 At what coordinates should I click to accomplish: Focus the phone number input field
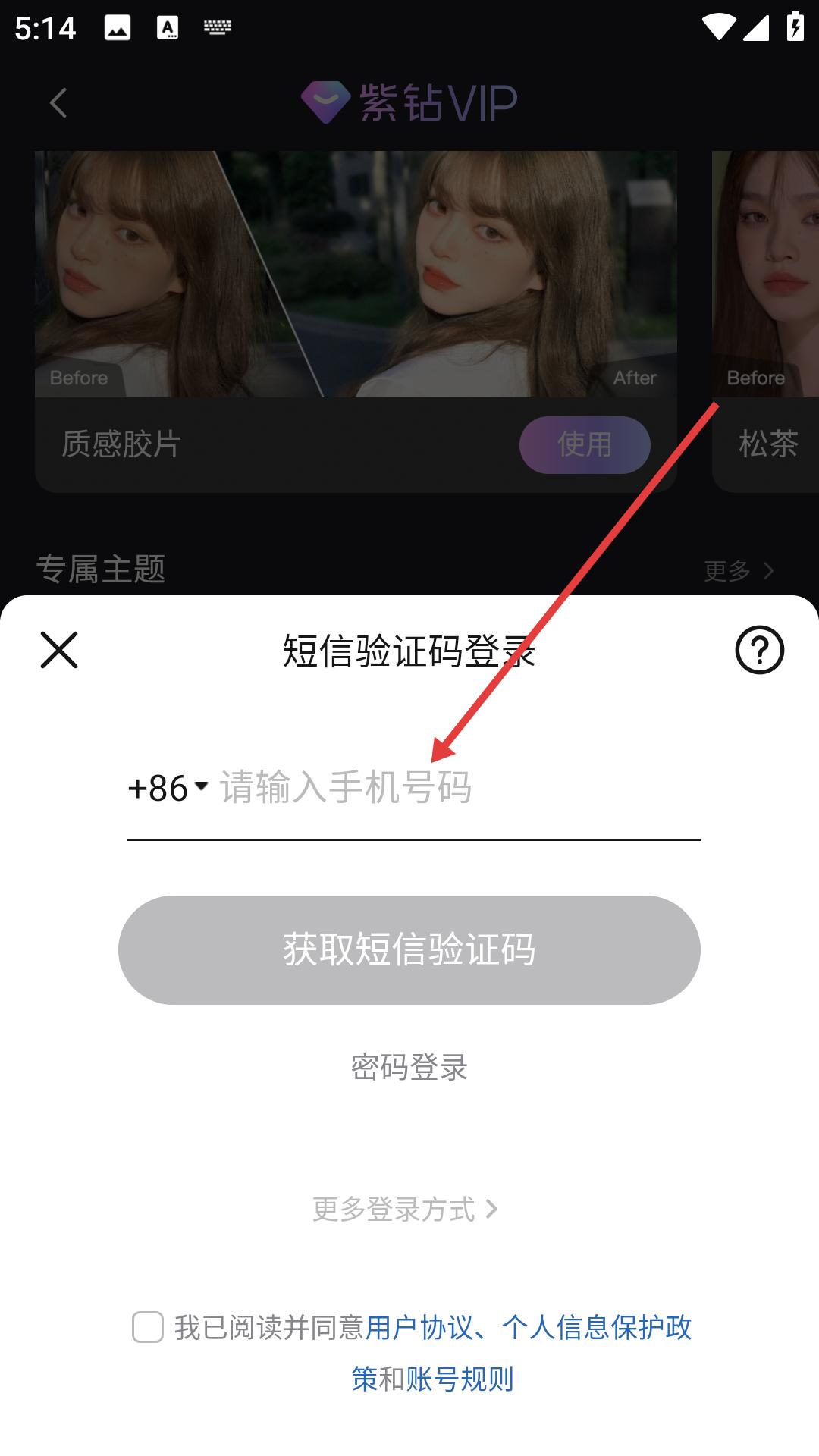pyautogui.click(x=455, y=788)
